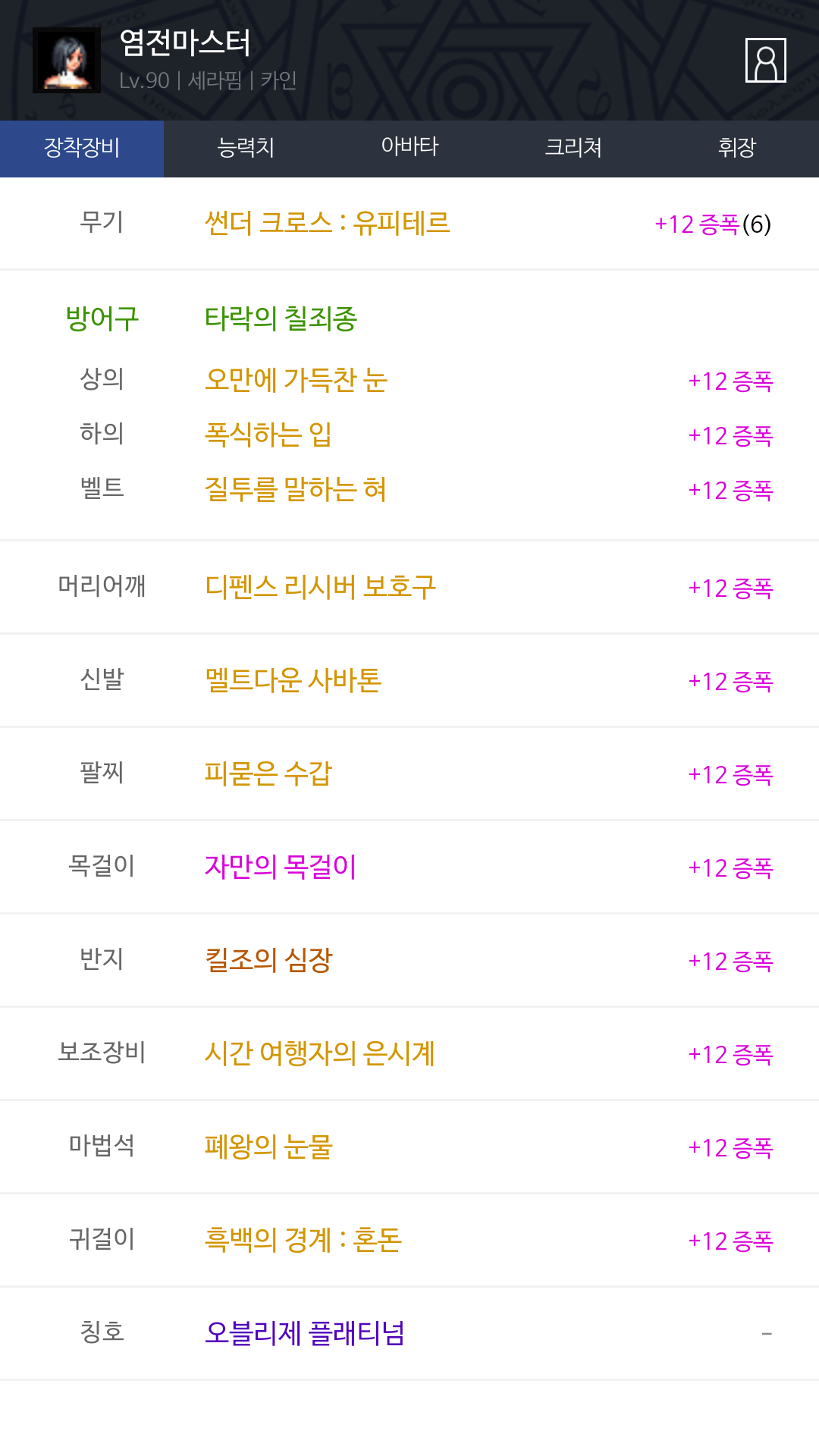Switch to the 능력치 tab
819x1456 pixels.
coord(246,149)
